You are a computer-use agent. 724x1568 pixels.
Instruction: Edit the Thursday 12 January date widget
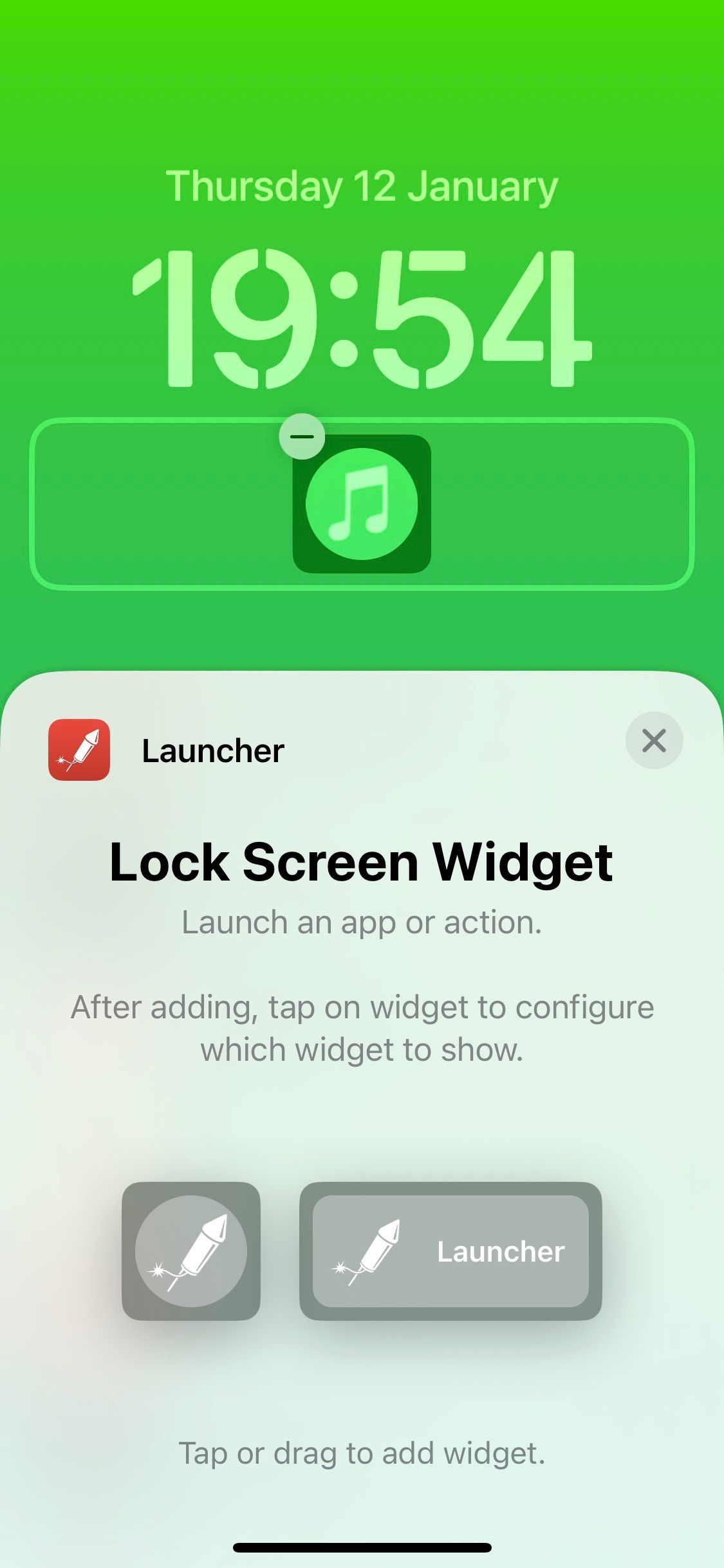point(362,187)
